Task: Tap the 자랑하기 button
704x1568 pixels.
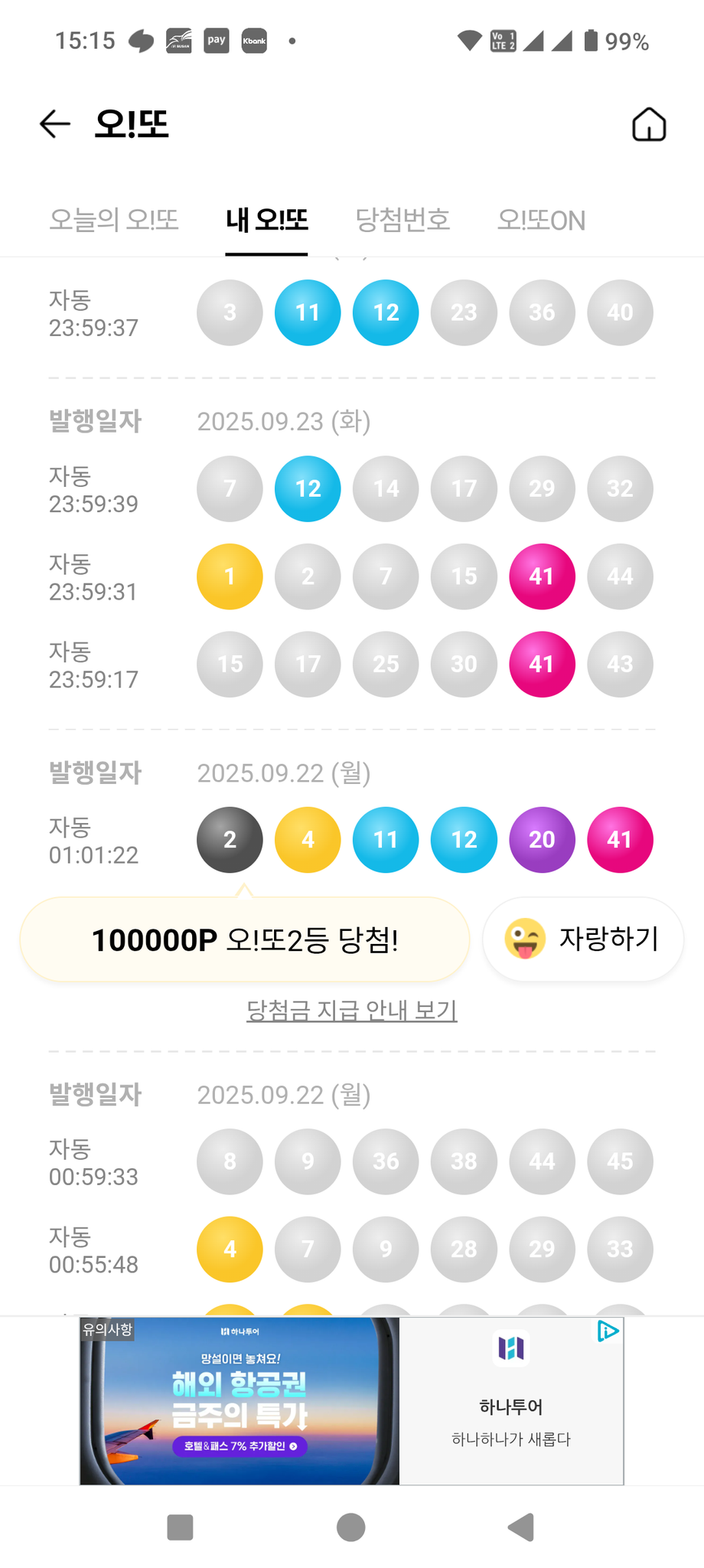Action: [583, 939]
